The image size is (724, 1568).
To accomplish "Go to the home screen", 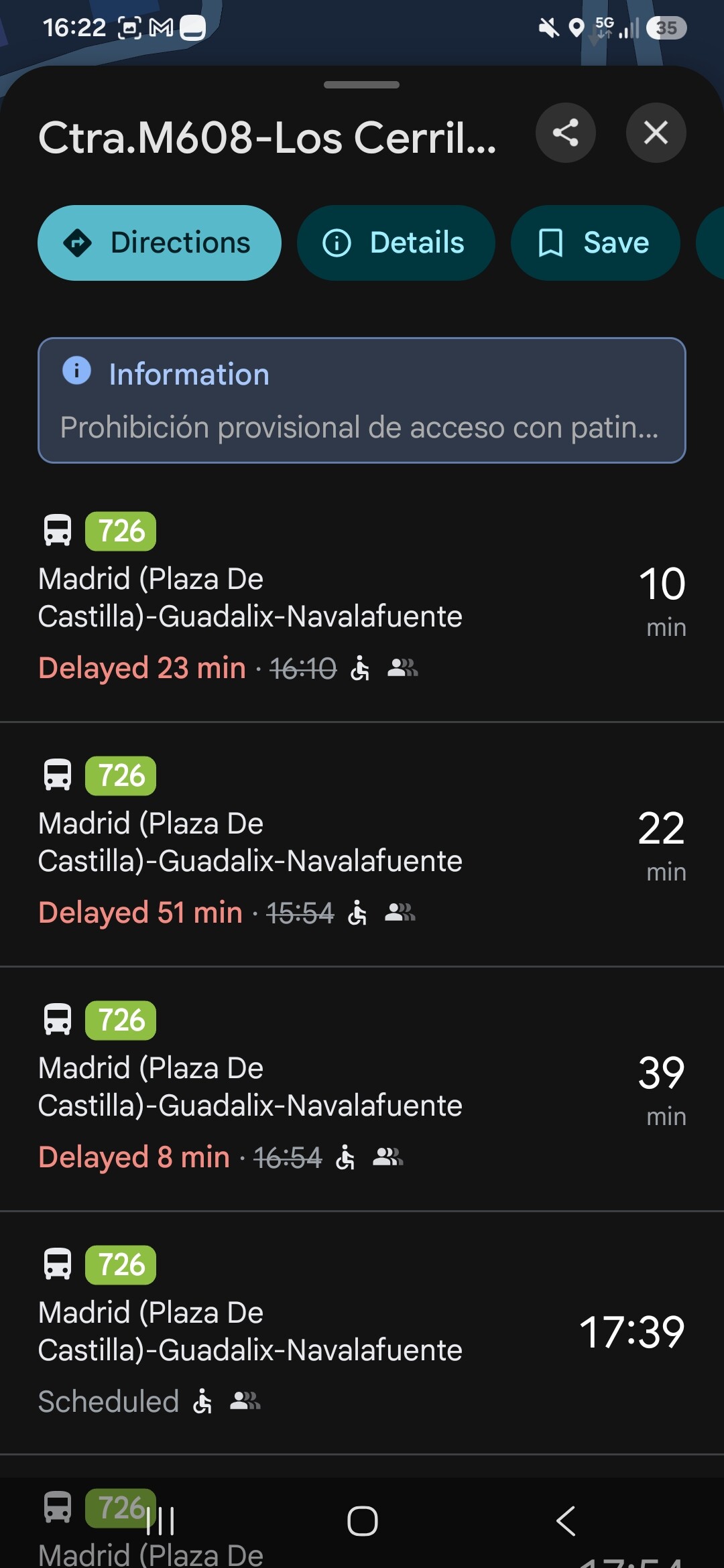I will [362, 1520].
